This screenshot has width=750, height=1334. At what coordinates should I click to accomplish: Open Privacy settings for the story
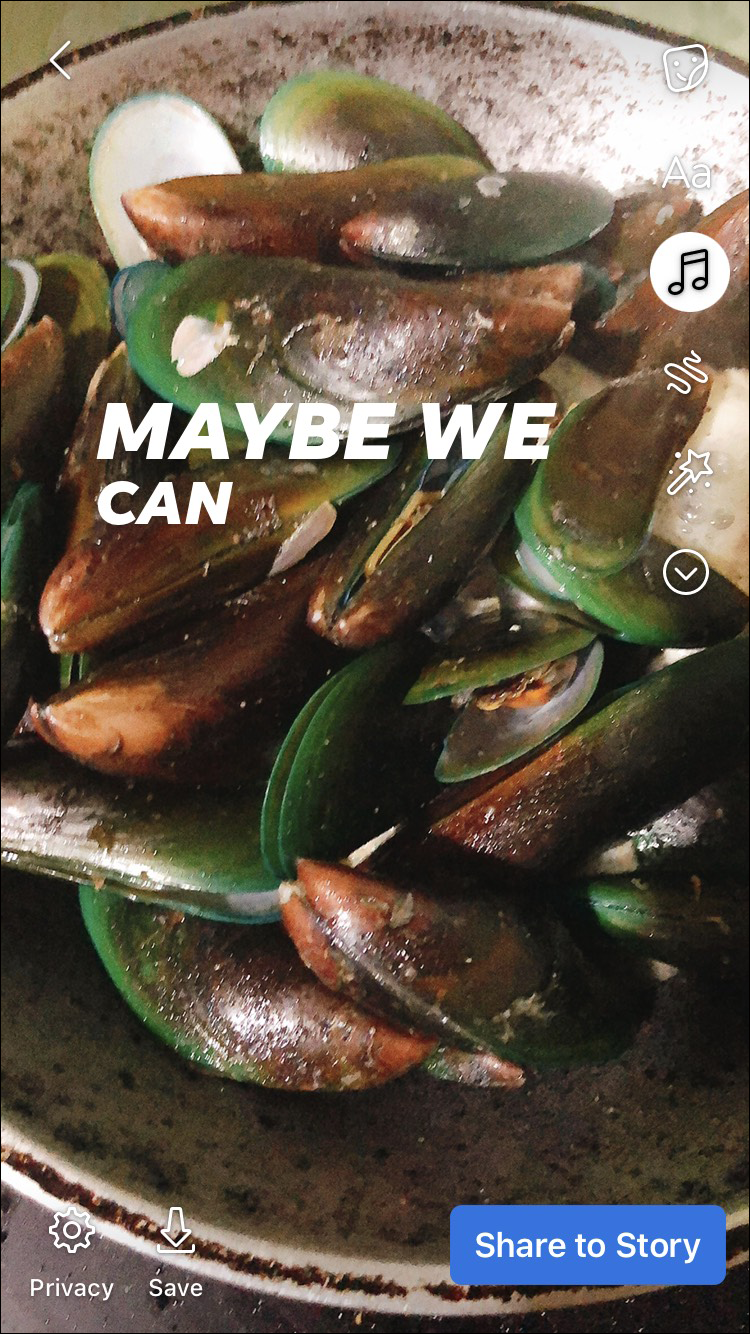pyautogui.click(x=71, y=1251)
